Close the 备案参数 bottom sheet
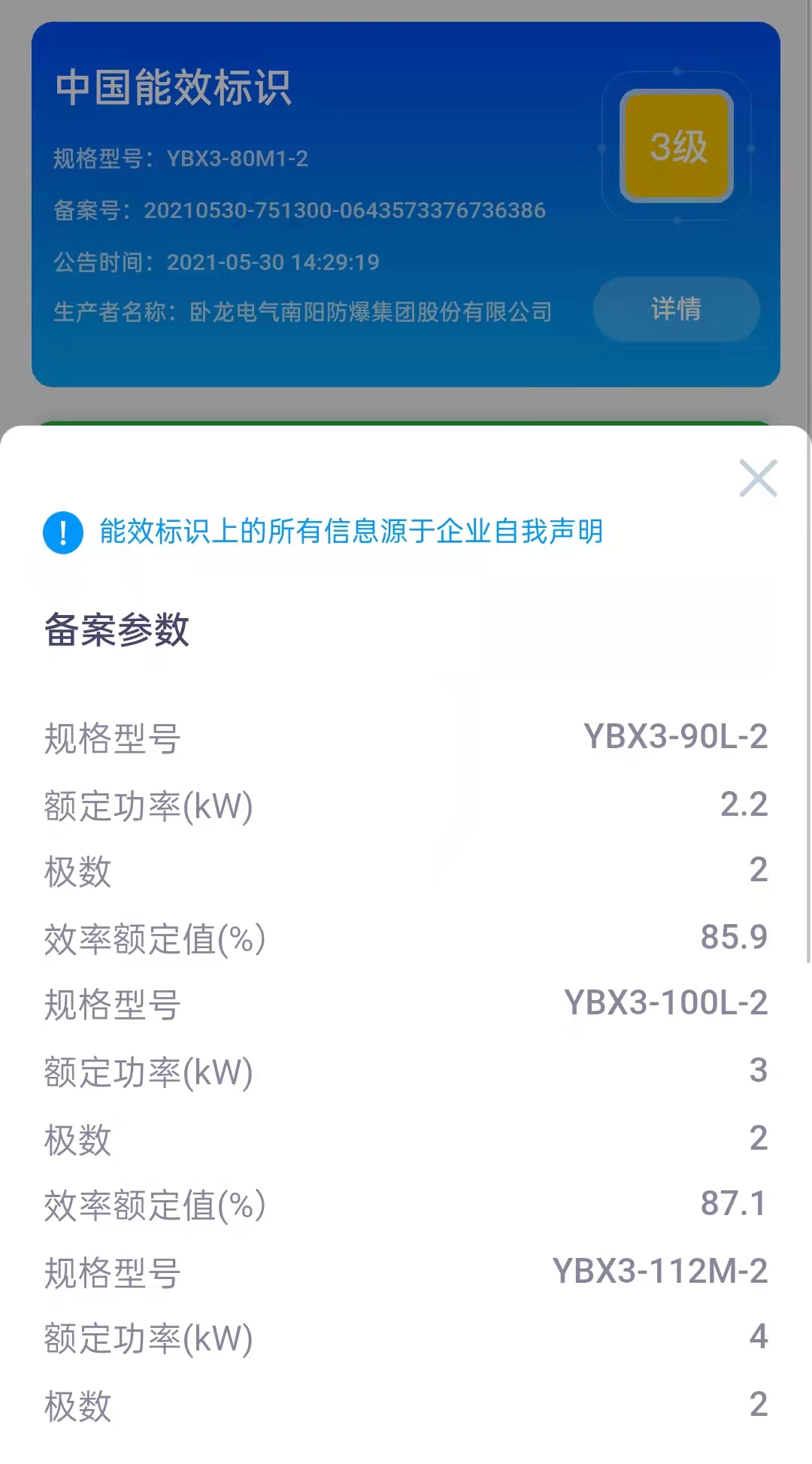Screen dimensions: 812x1464 tap(758, 478)
